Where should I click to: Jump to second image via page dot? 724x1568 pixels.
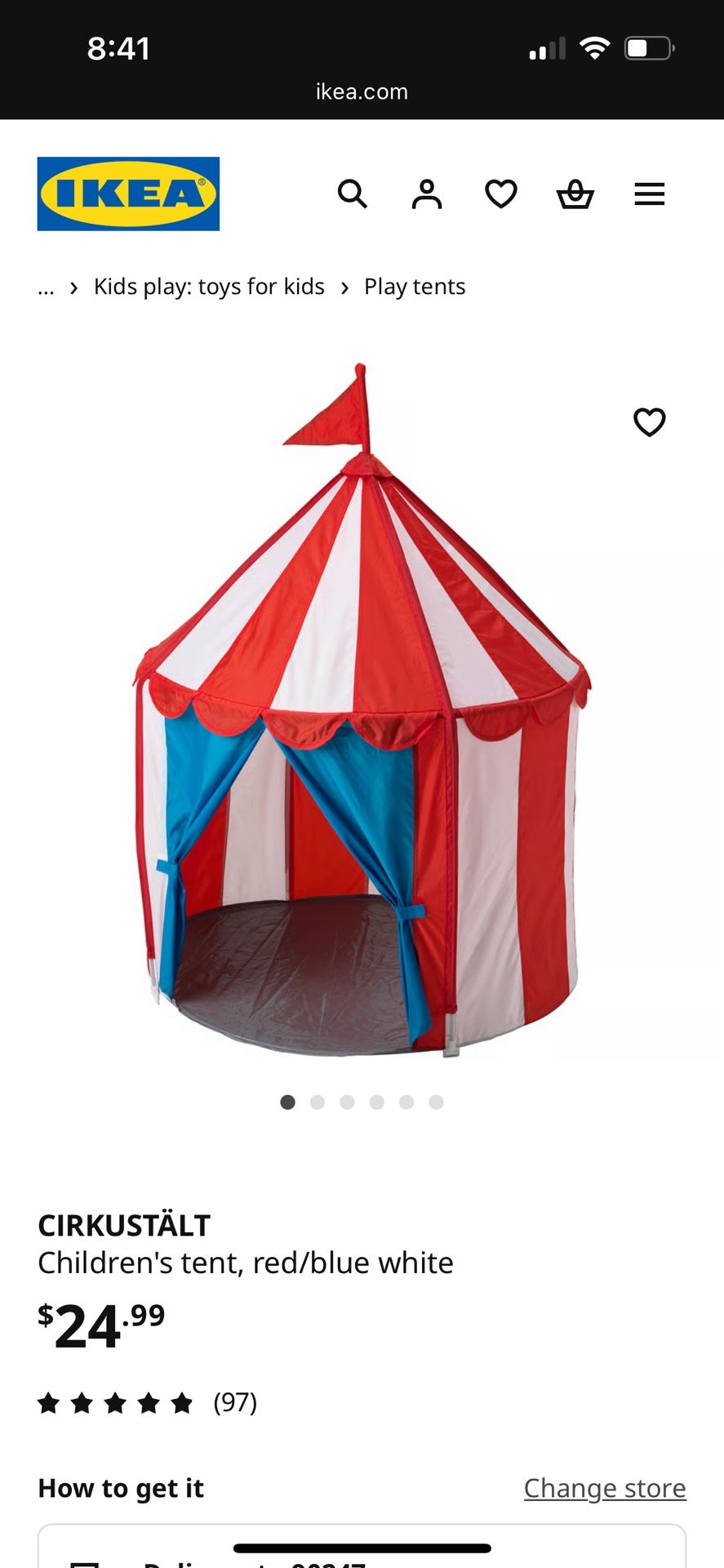[318, 1102]
